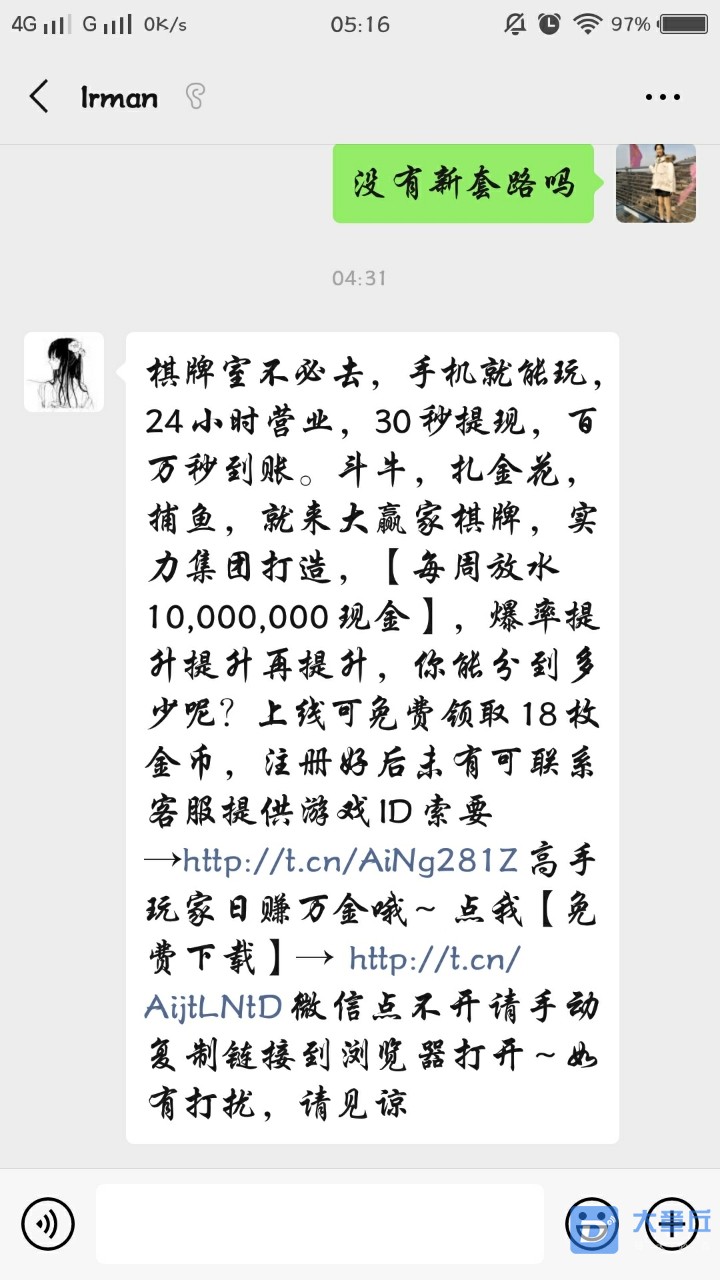Switch to voice message input

click(48, 1223)
